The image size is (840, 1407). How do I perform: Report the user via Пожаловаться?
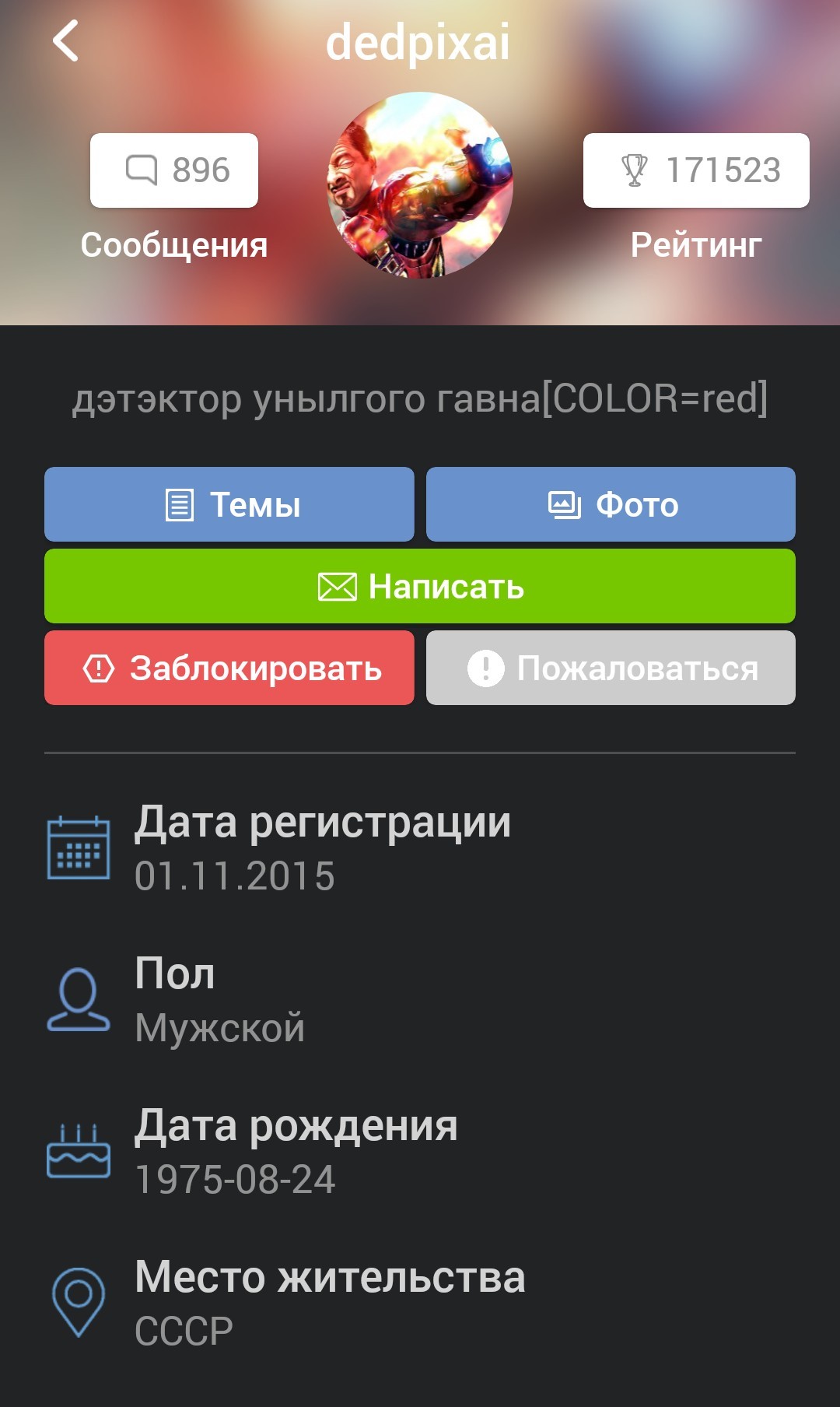tap(611, 668)
